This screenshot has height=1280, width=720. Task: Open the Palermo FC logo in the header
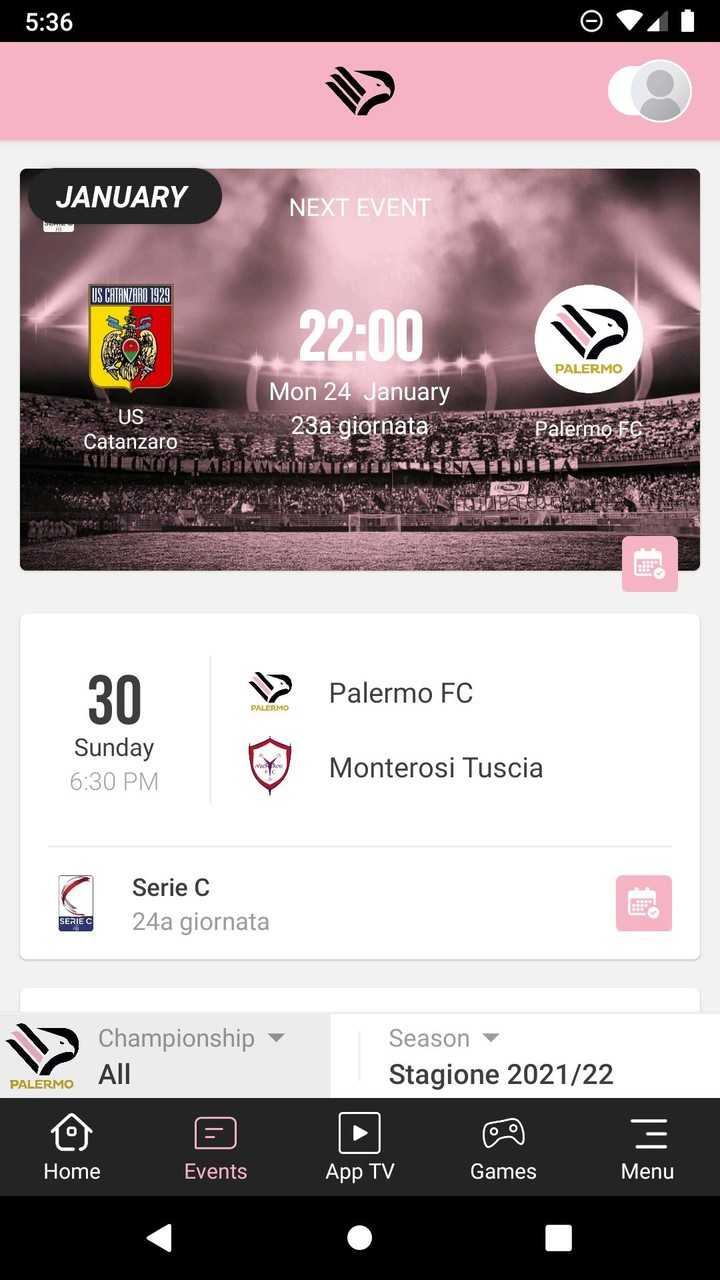pos(359,90)
